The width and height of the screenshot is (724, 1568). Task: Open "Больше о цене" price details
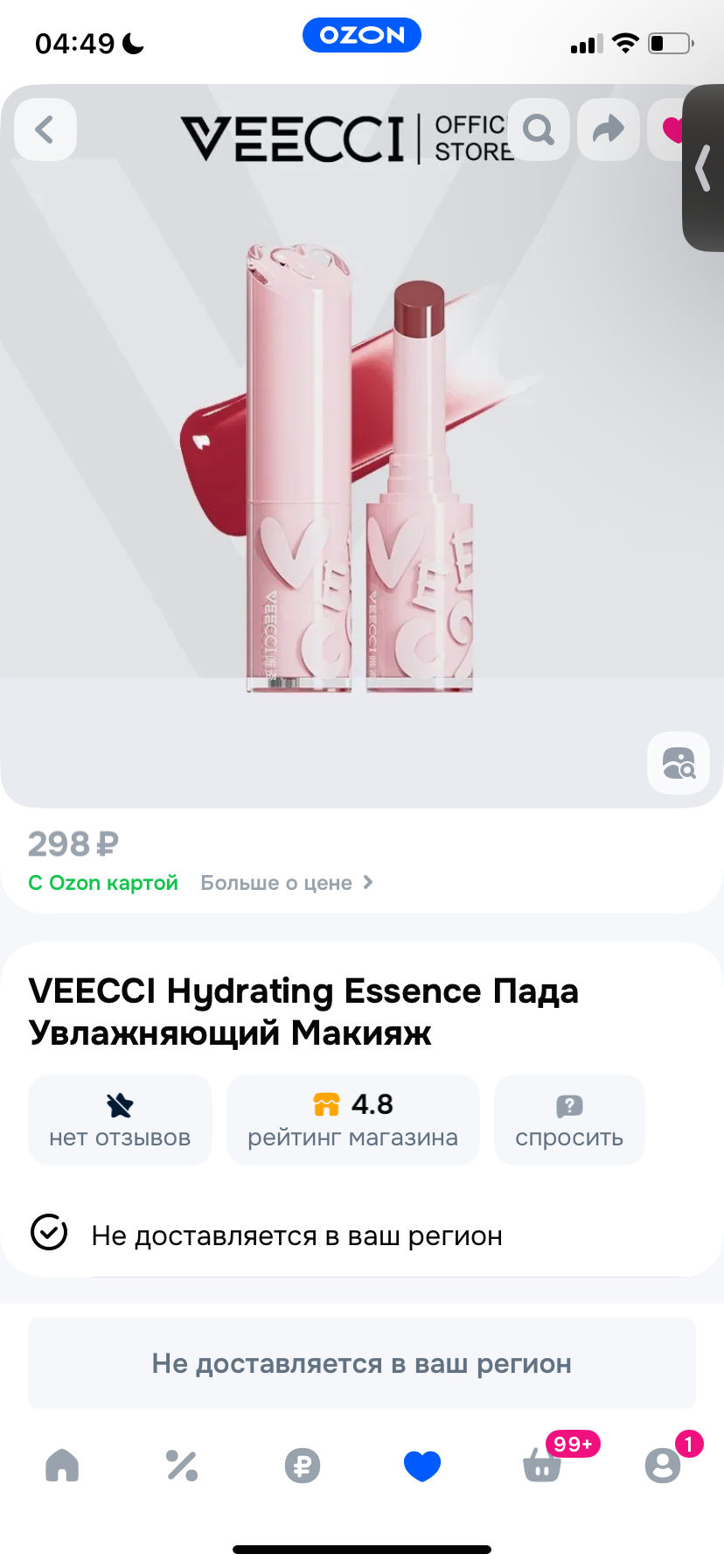tap(287, 883)
